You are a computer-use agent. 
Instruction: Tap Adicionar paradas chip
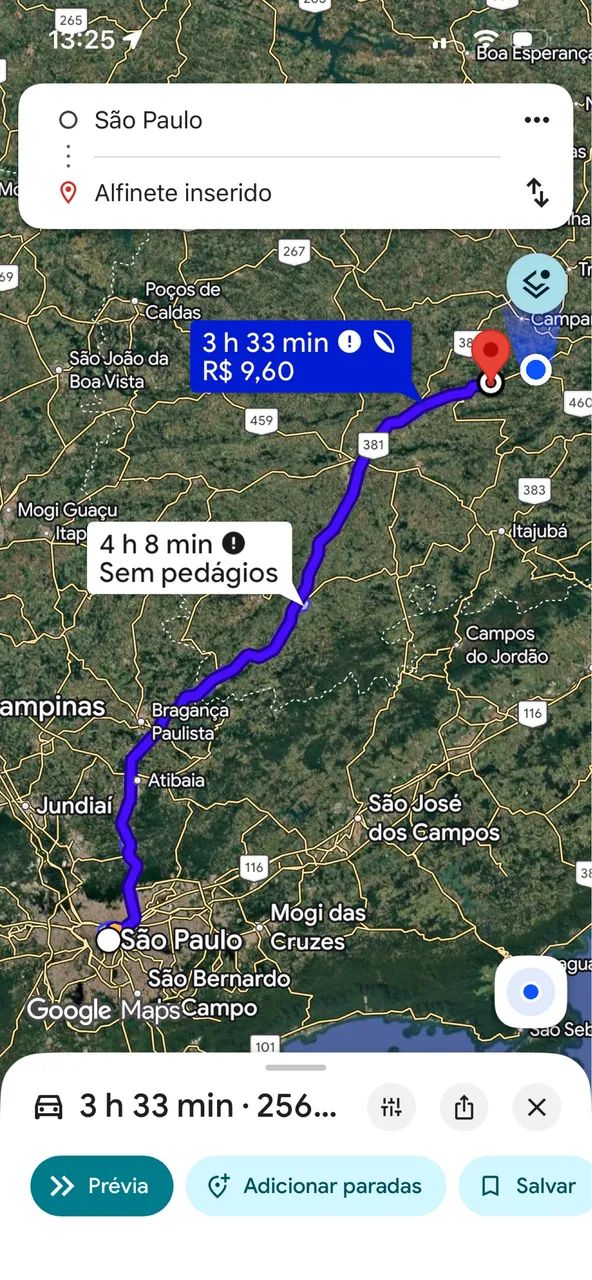click(x=316, y=1186)
